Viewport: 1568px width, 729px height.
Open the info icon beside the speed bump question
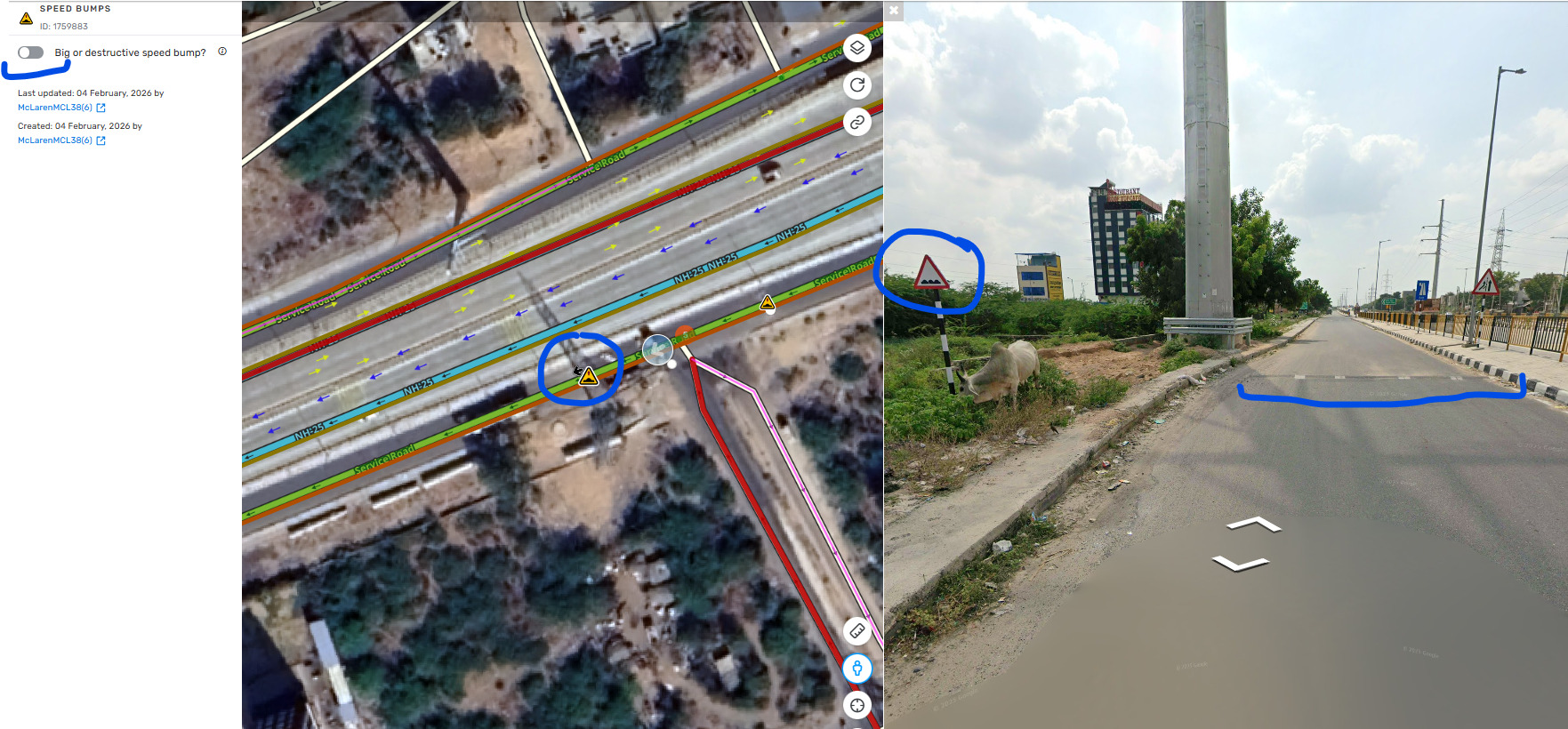[x=222, y=52]
